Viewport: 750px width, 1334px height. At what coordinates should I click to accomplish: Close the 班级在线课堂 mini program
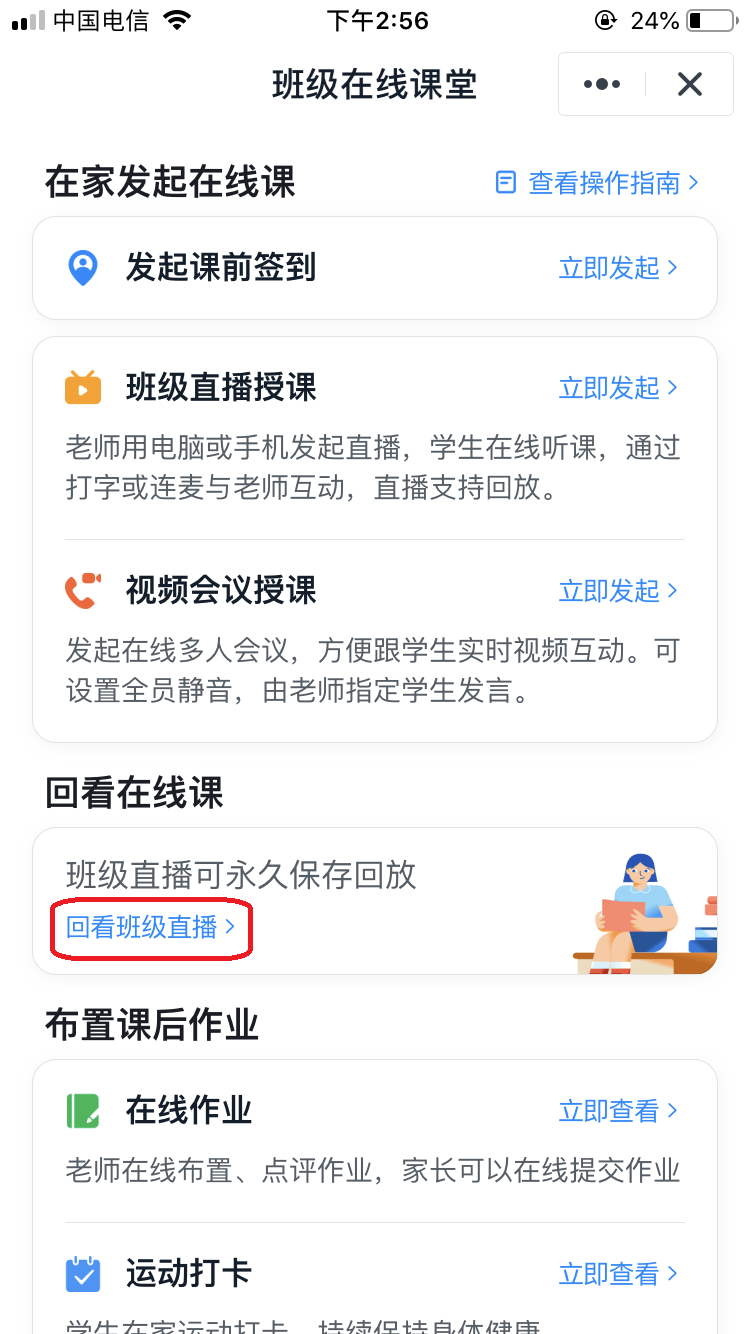[690, 84]
